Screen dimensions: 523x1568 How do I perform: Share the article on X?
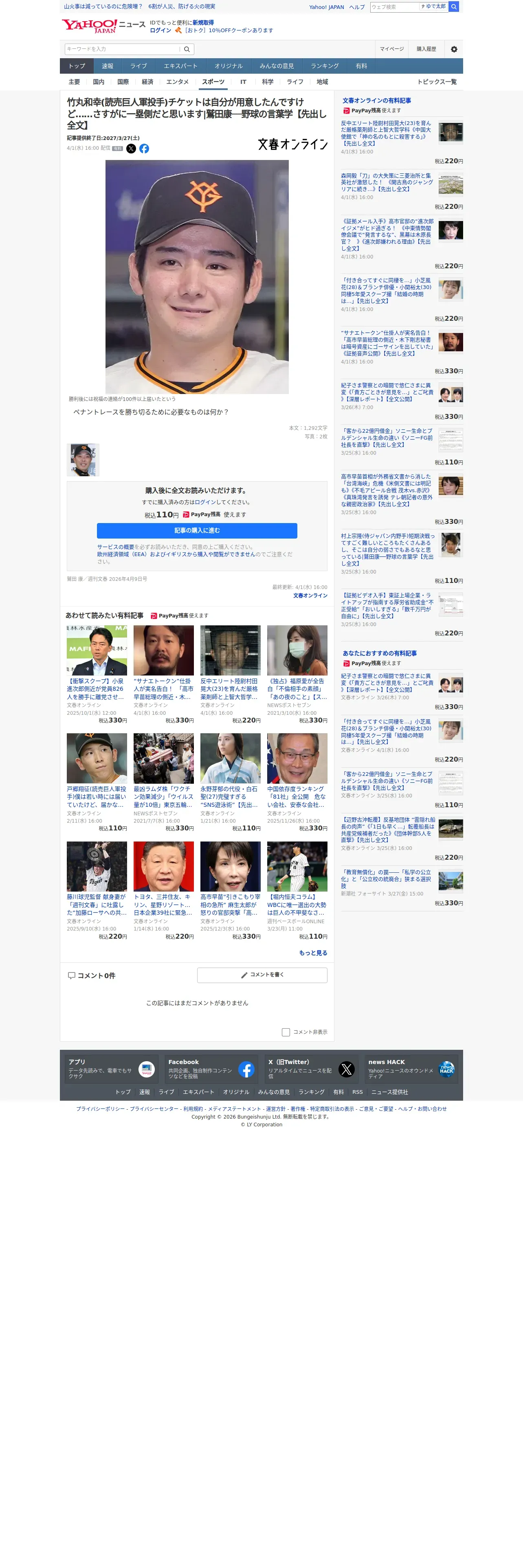coord(131,149)
